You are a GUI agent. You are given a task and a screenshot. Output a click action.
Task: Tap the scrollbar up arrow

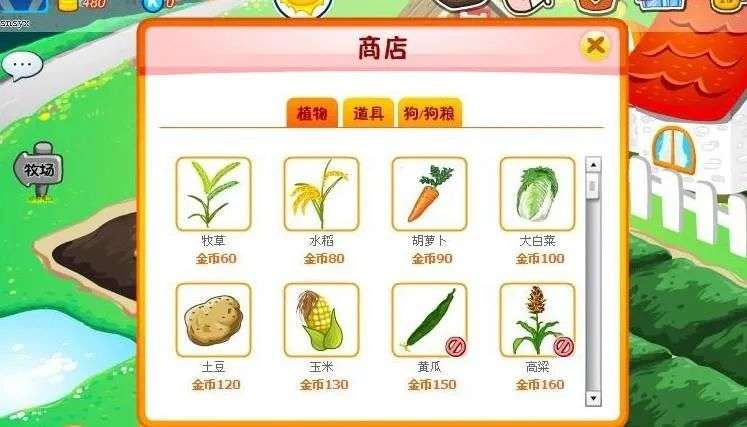[593, 165]
